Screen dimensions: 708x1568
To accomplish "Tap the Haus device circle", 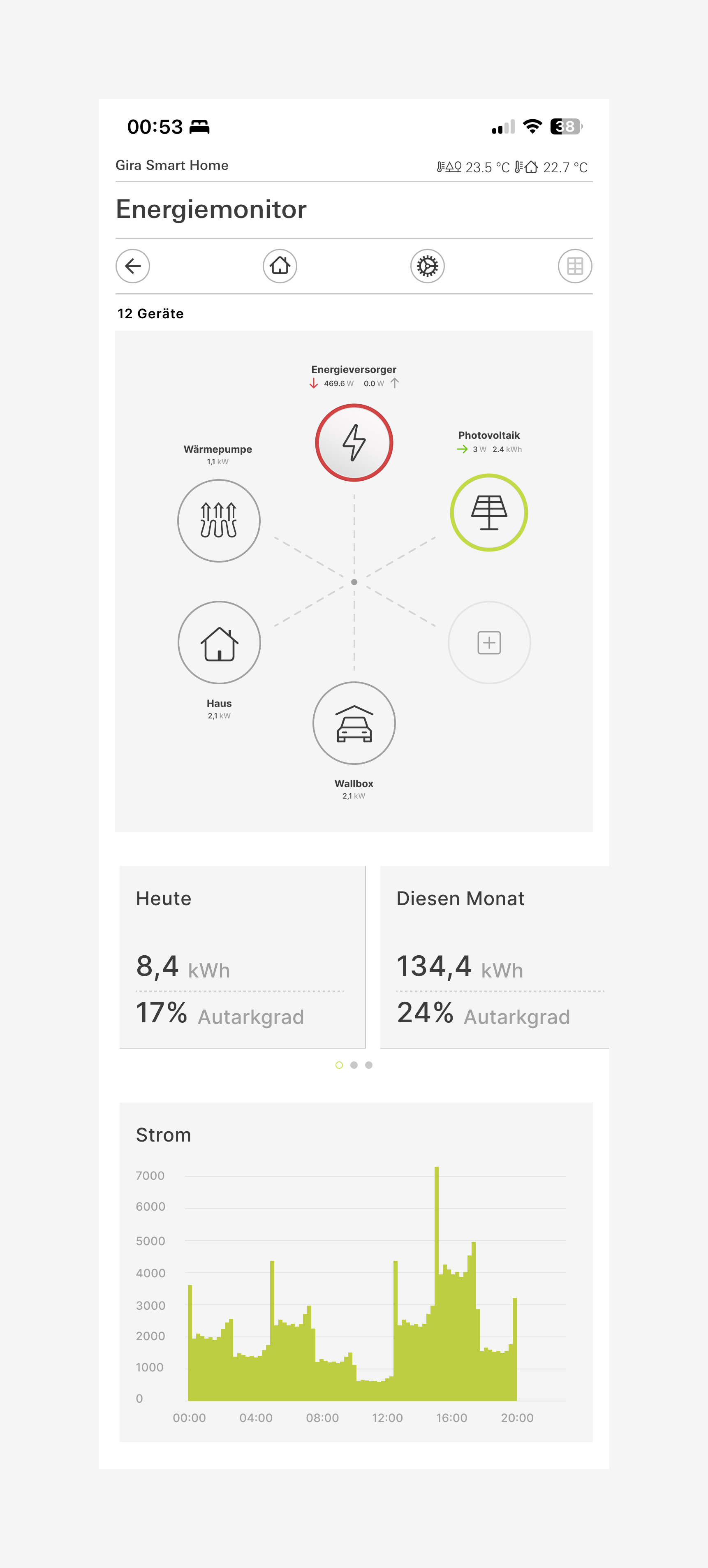I will click(219, 642).
